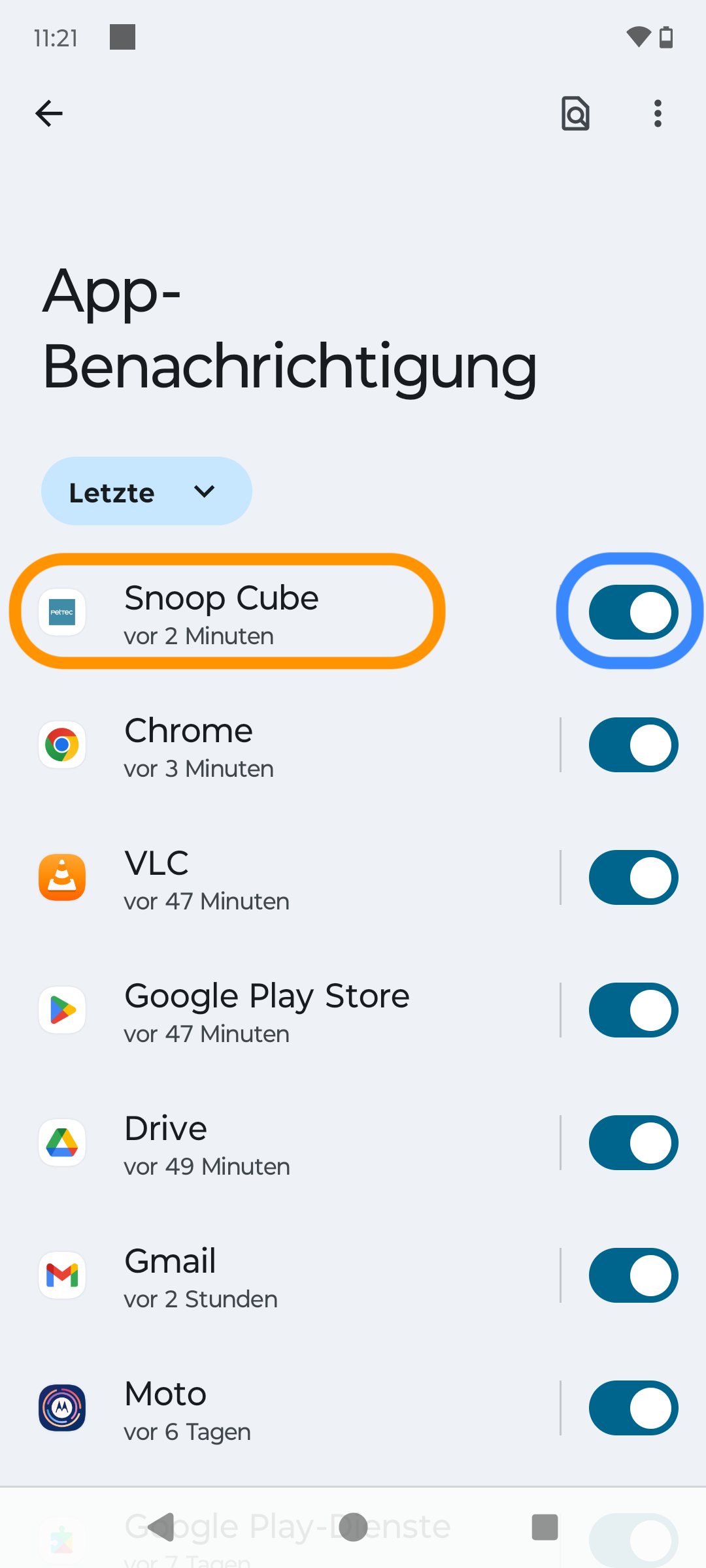Turn off Gmail notifications
This screenshot has height=1568, width=706.
point(633,1276)
